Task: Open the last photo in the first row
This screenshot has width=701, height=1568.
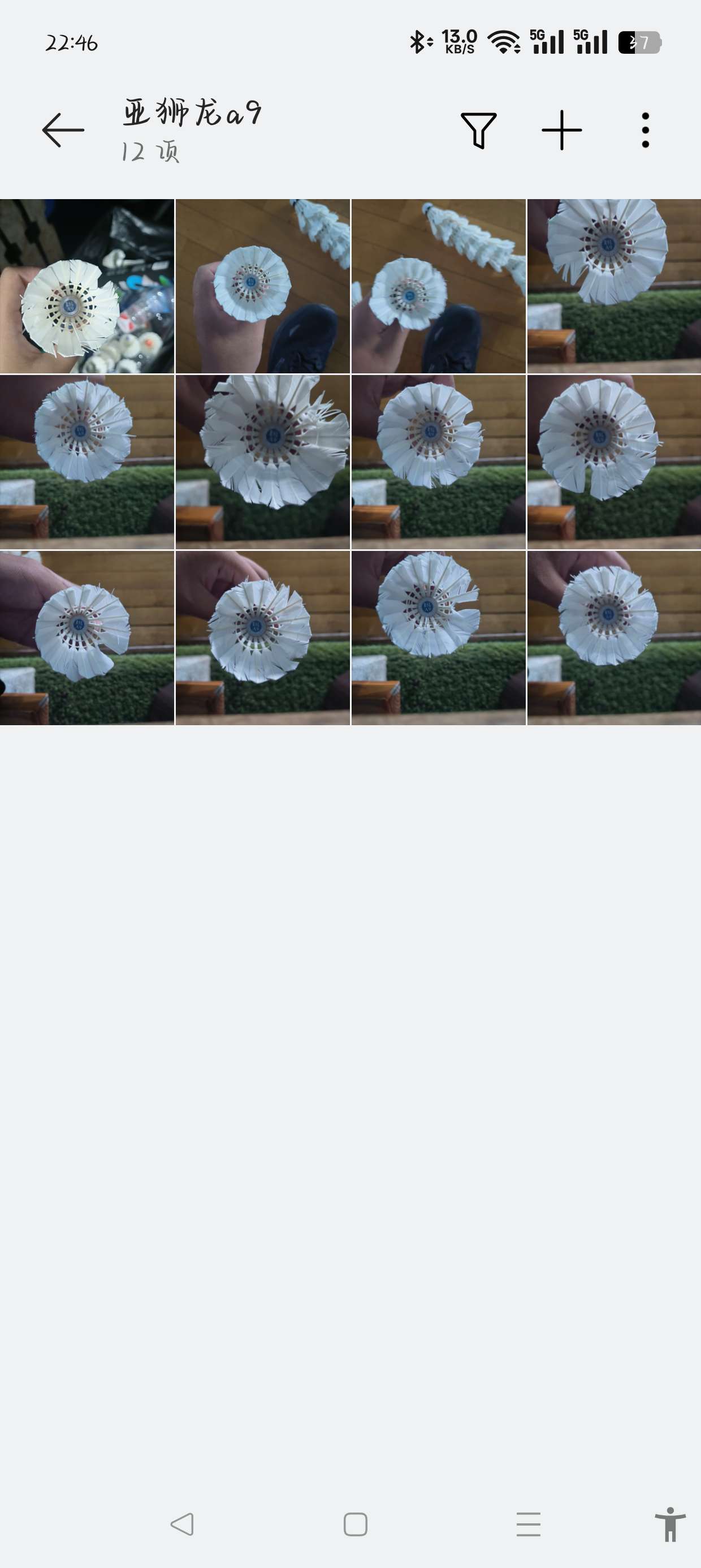Action: click(x=614, y=286)
